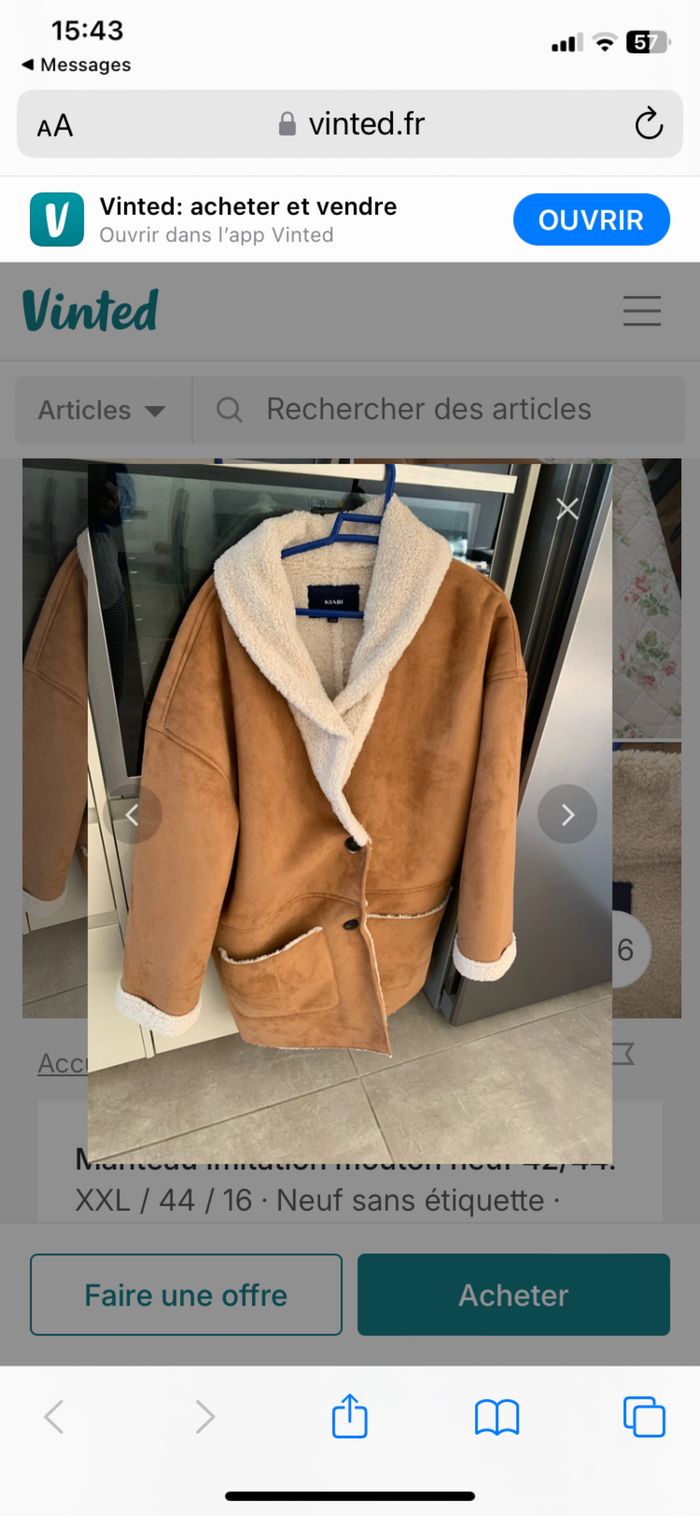The height and width of the screenshot is (1516, 700).
Task: Return to Messages app
Action: pos(76,65)
